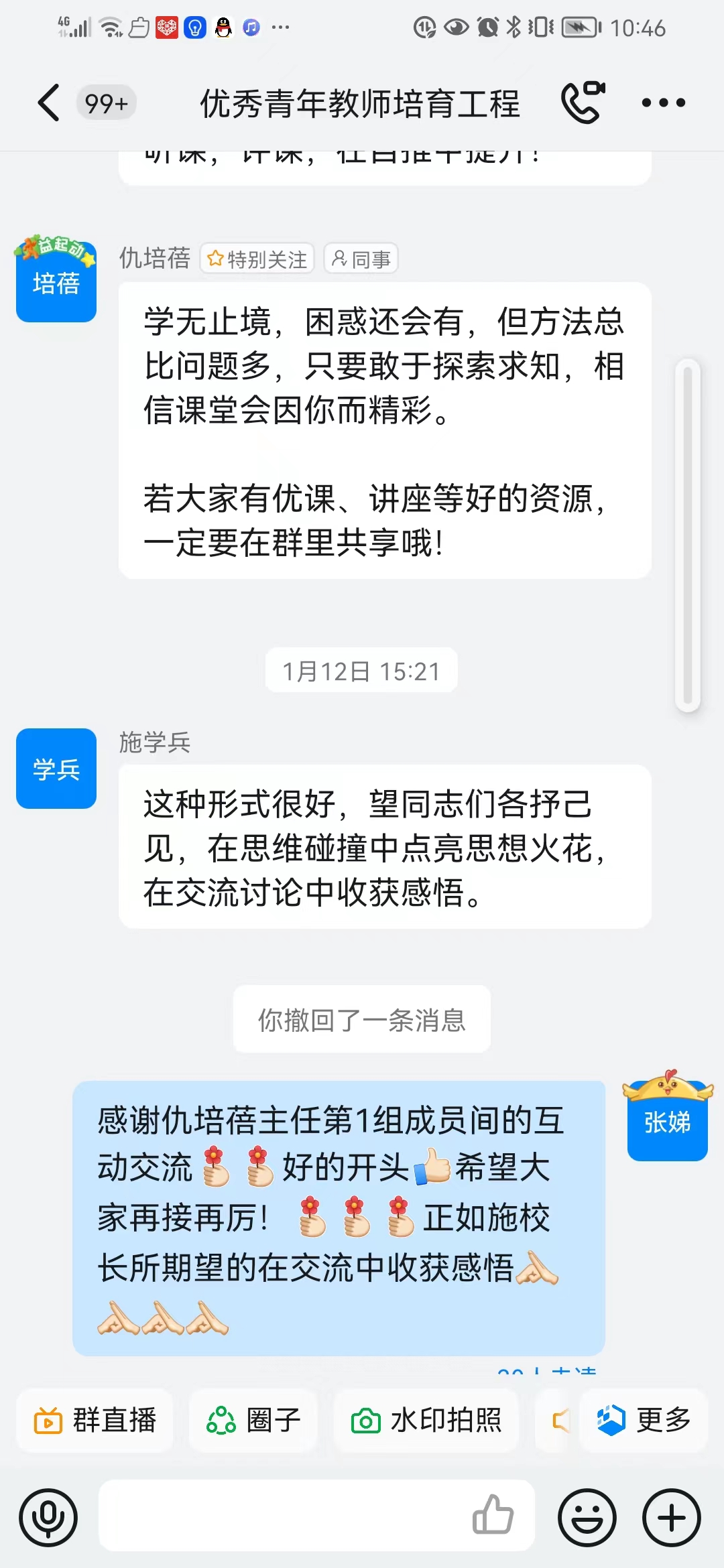Tap the 更多 more features icon
This screenshot has width=724, height=1568.
pos(642,1419)
